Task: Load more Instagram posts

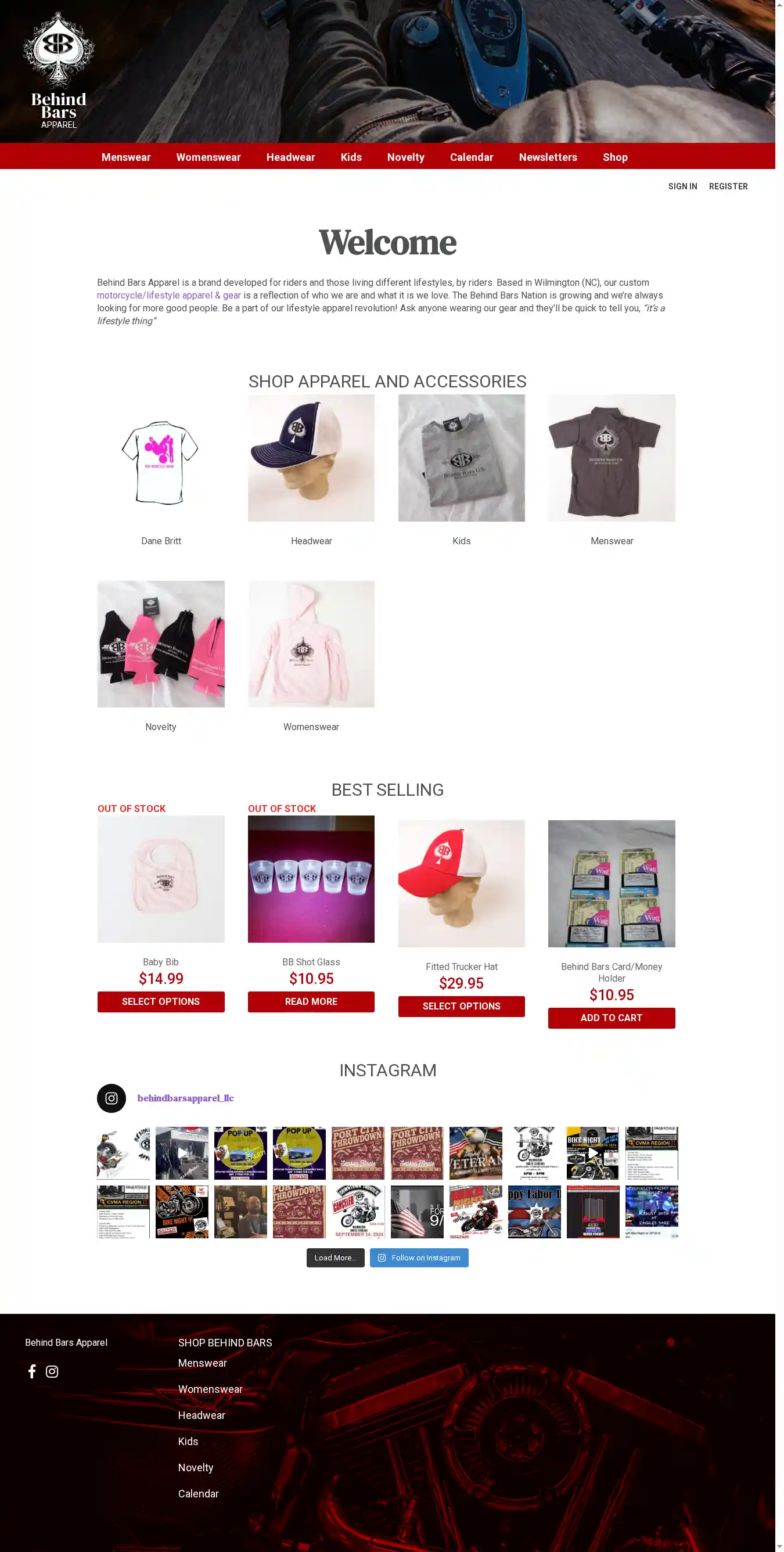Action: point(335,1258)
